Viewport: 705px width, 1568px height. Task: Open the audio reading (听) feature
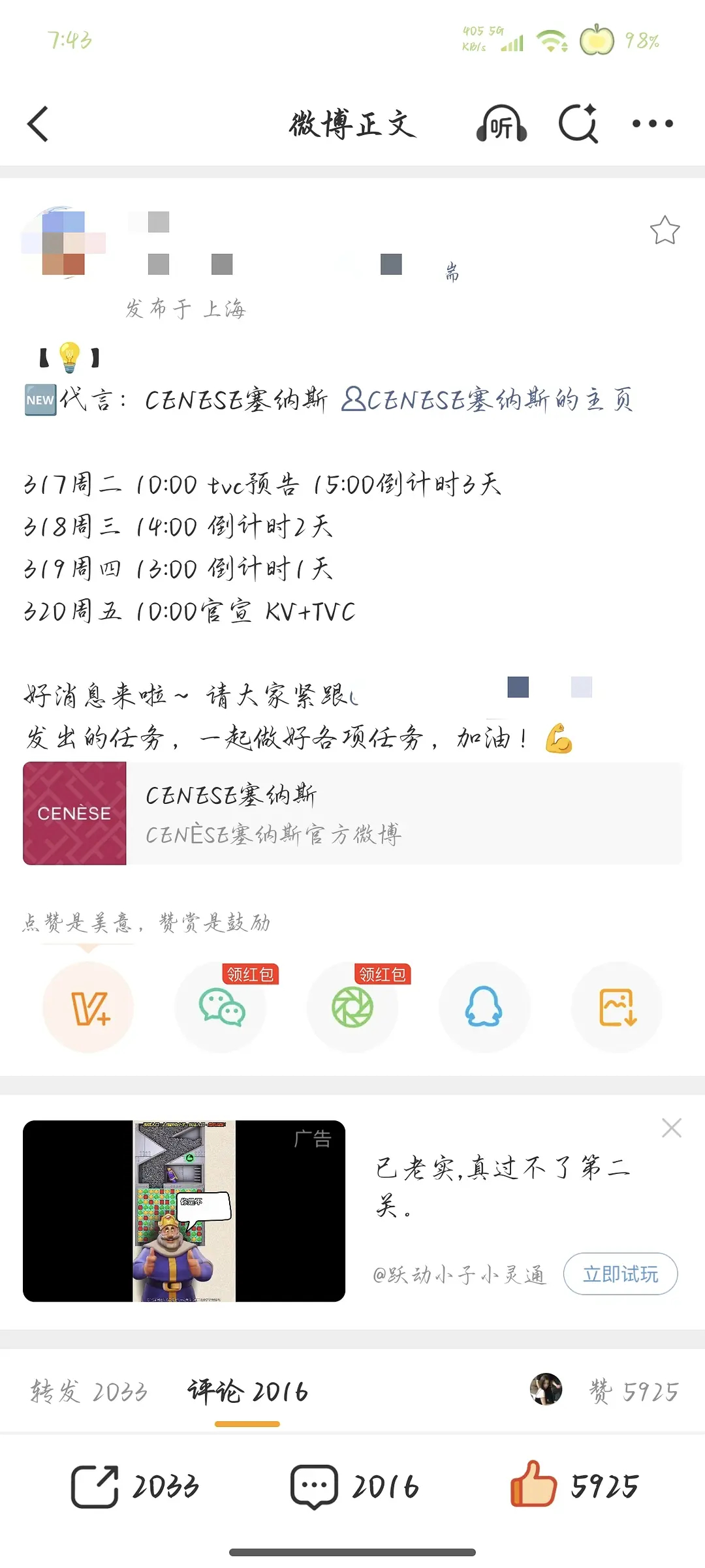coord(501,124)
